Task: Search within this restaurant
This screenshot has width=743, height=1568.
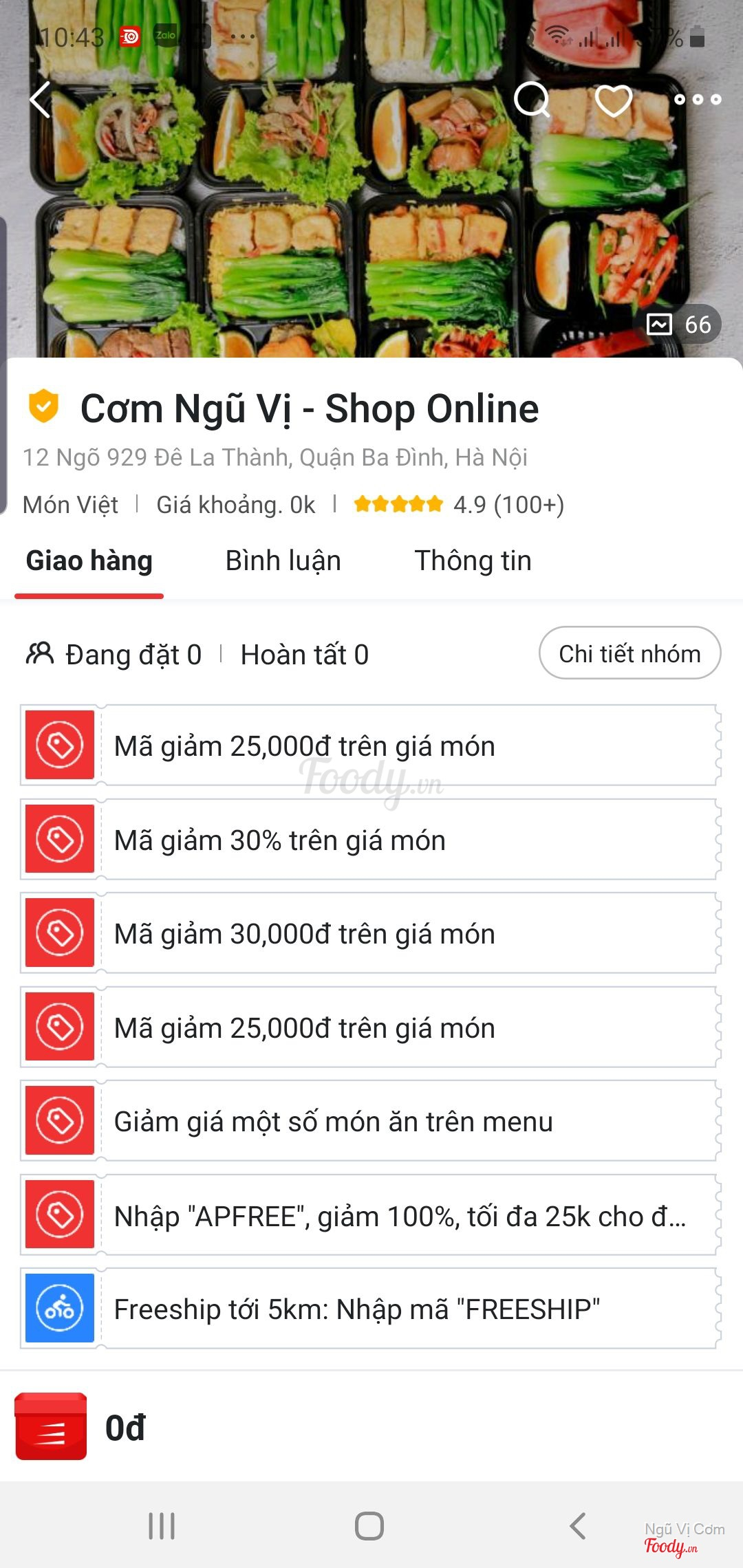Action: point(532,100)
